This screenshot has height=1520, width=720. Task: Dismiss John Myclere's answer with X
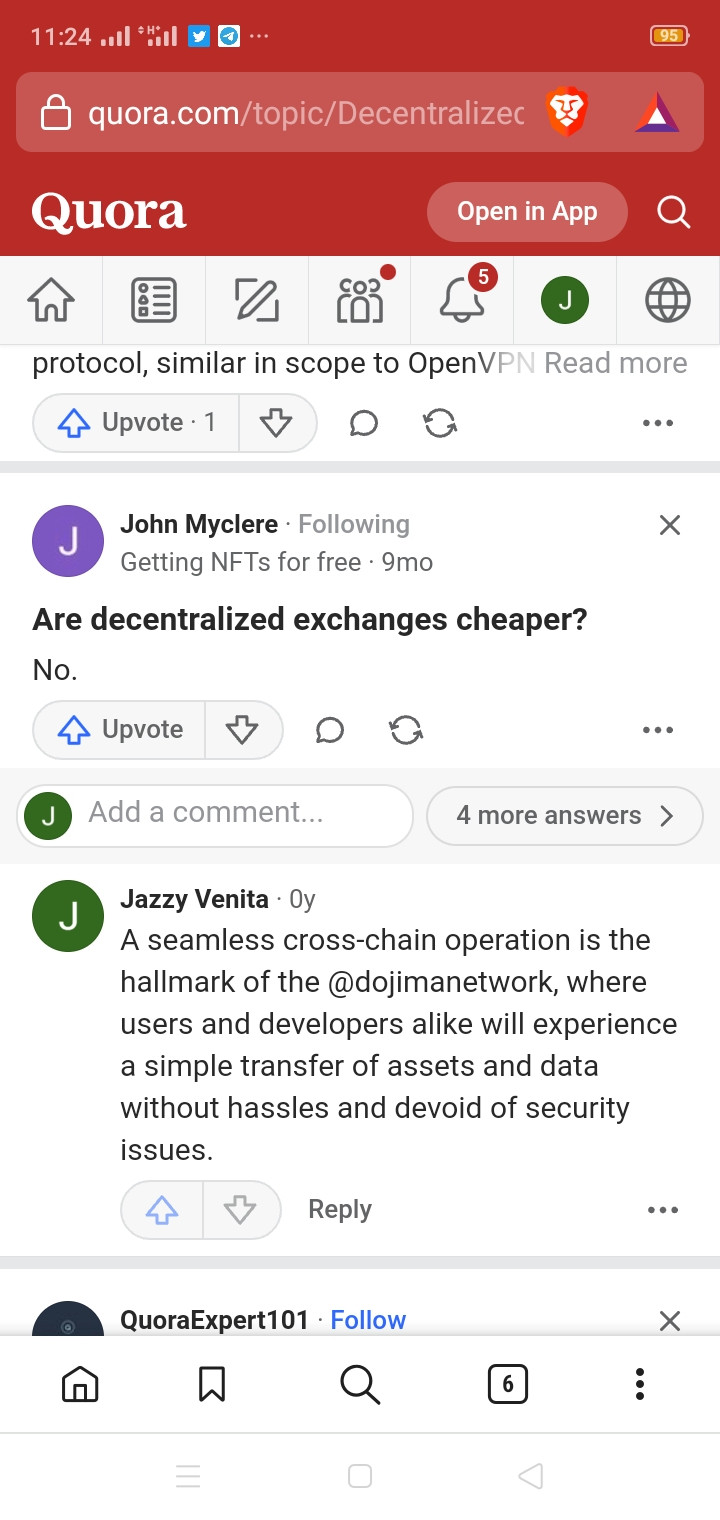[670, 525]
